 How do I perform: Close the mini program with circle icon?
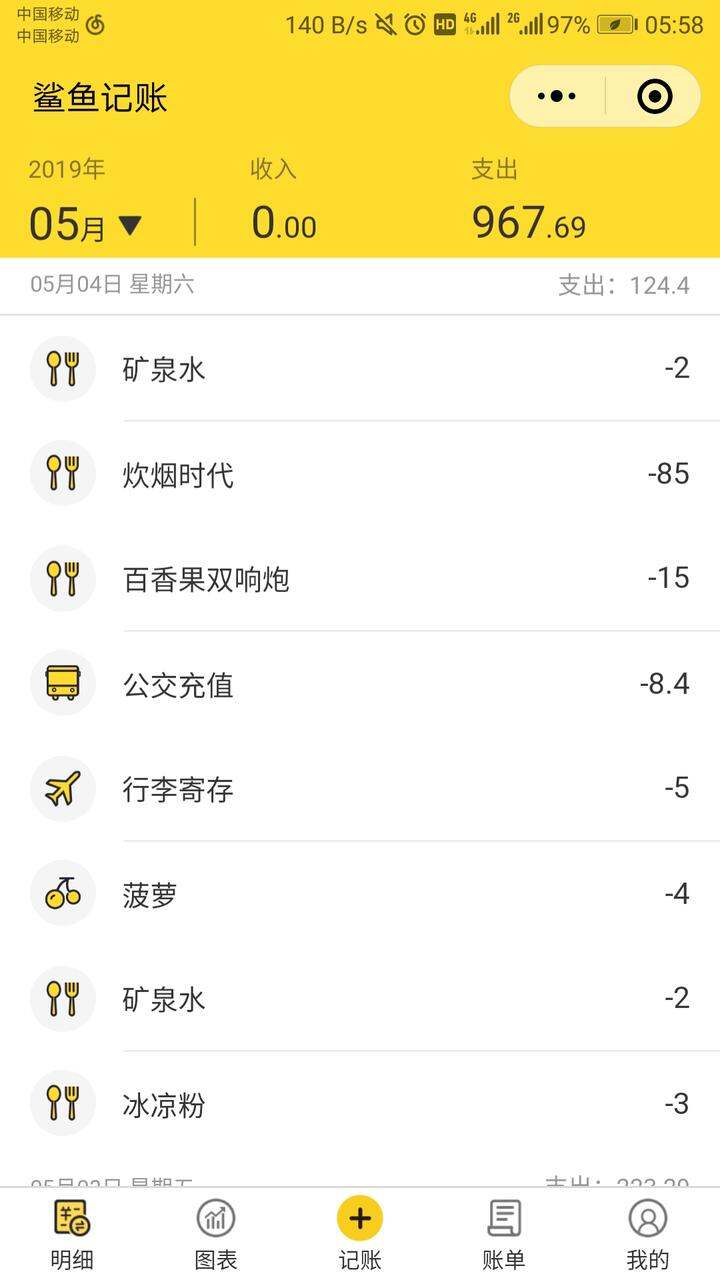(654, 96)
